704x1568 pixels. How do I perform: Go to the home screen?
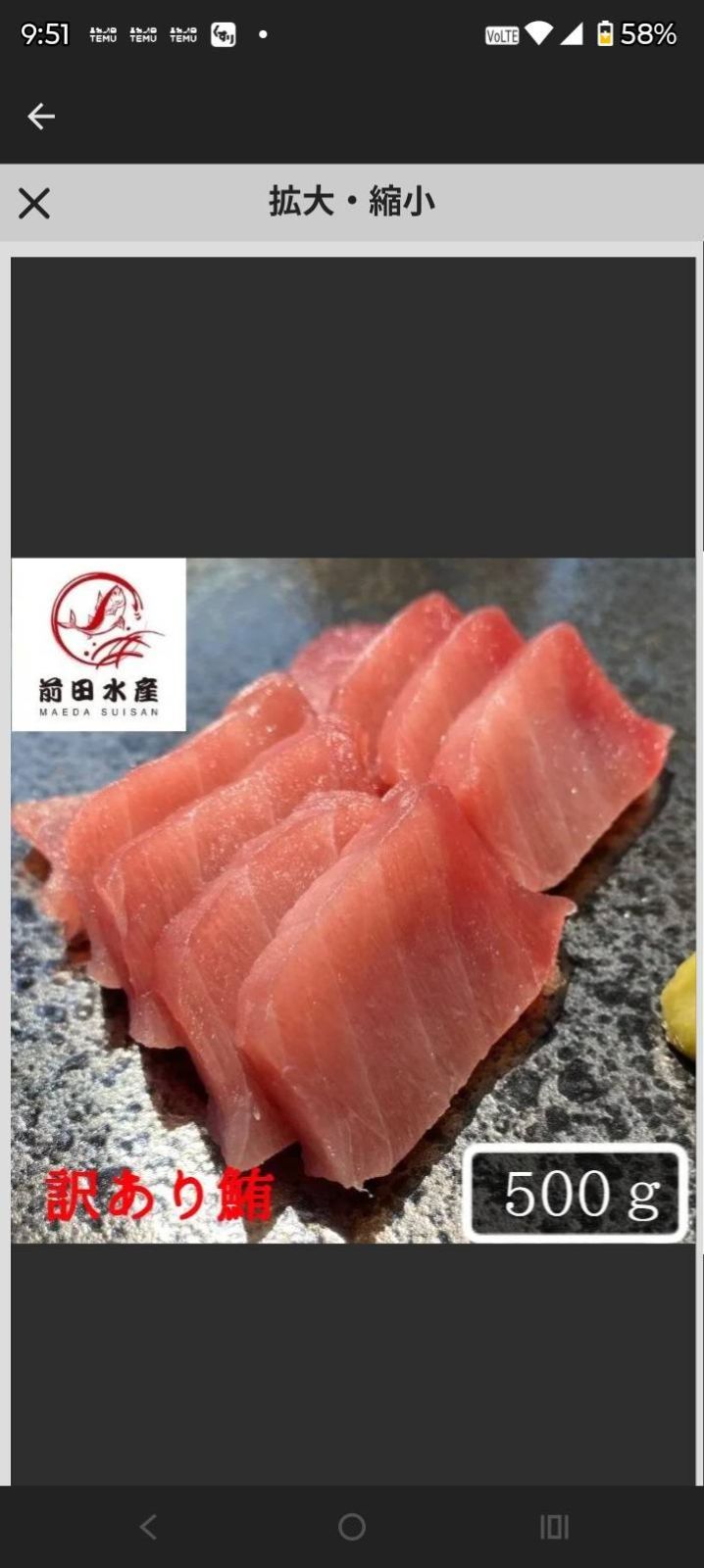click(352, 1526)
